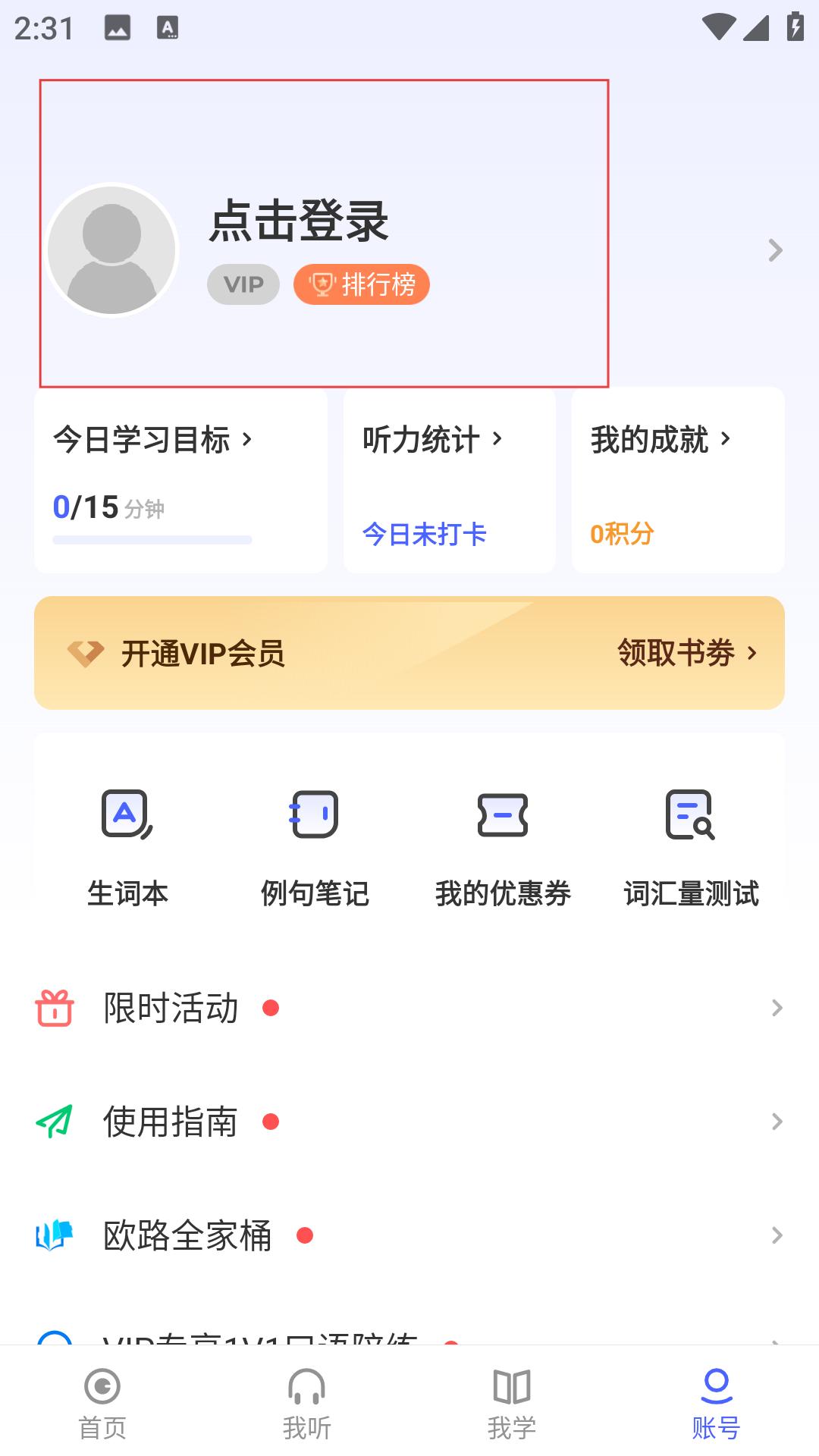Open the 排行榜 leaderboard badge
819x1456 pixels.
click(362, 284)
